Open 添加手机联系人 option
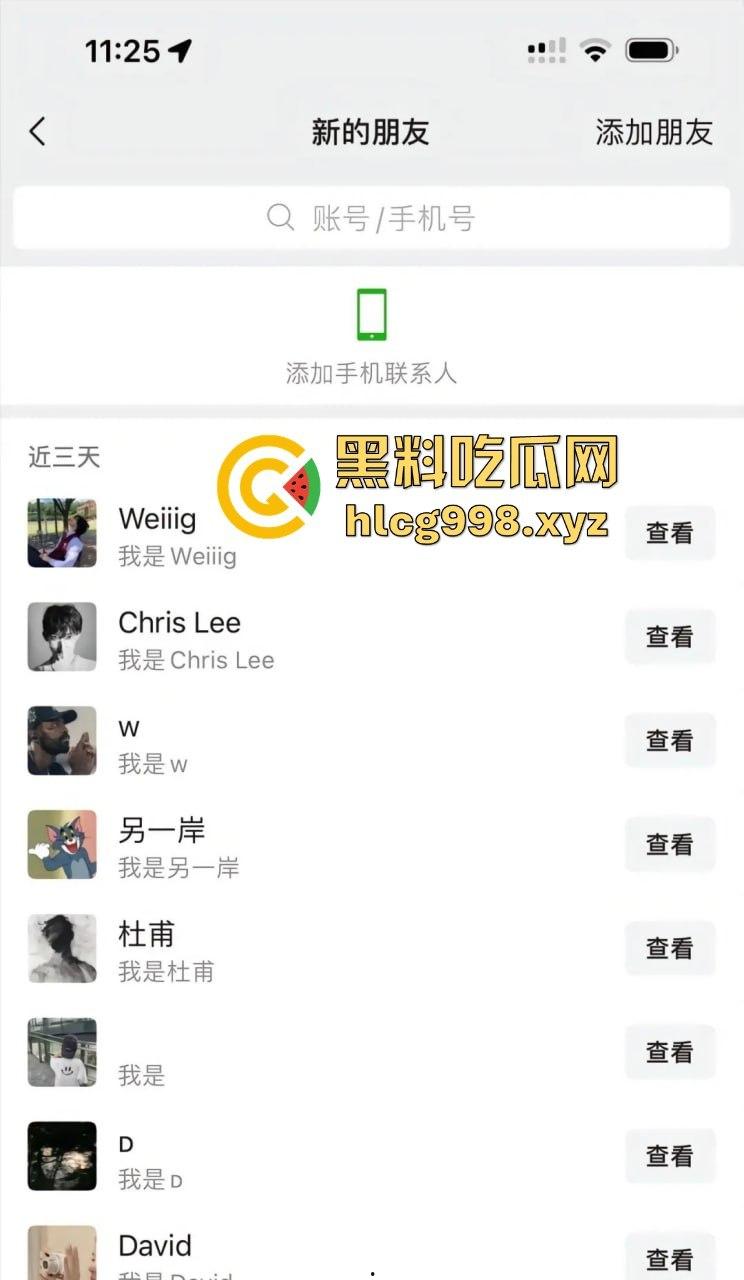This screenshot has height=1280, width=744. (371, 337)
